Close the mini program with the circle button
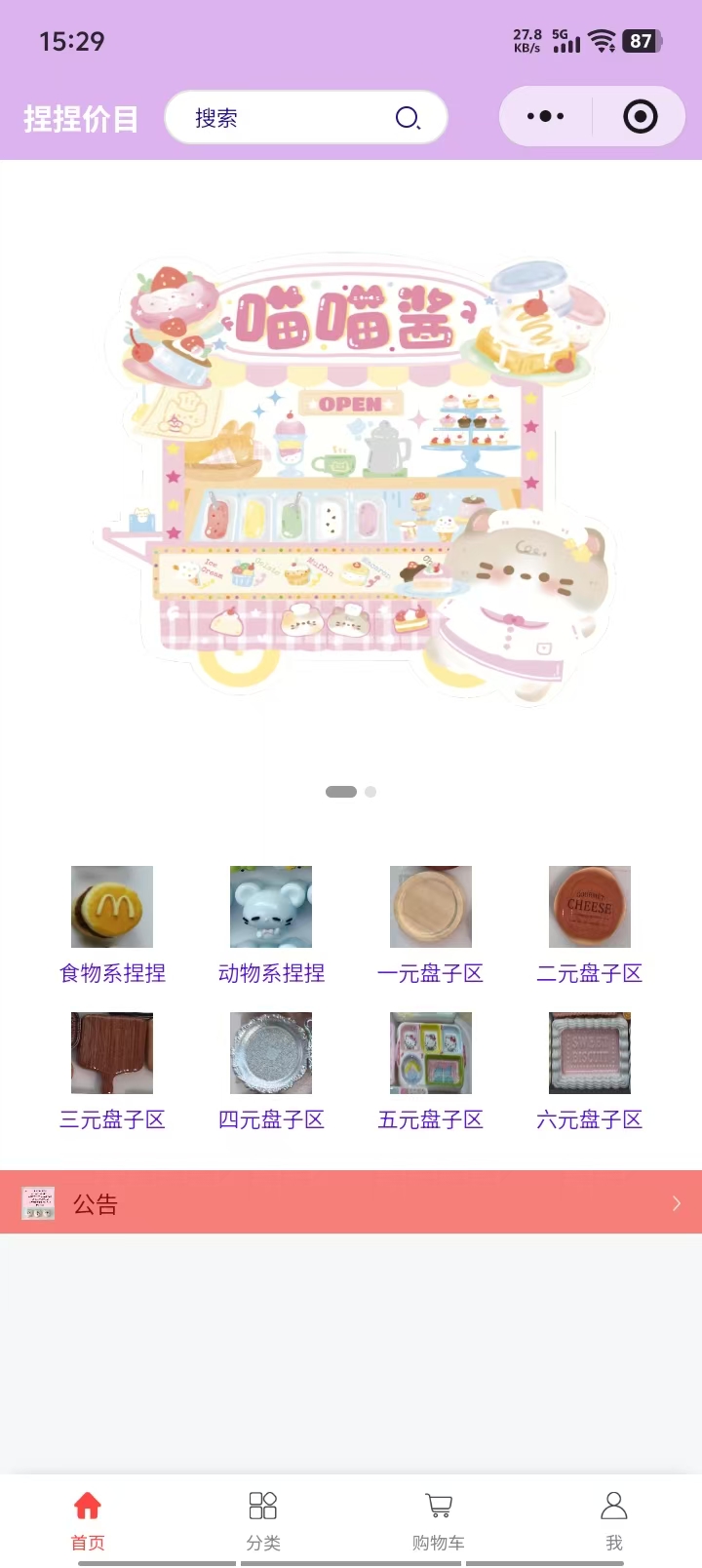 click(640, 117)
